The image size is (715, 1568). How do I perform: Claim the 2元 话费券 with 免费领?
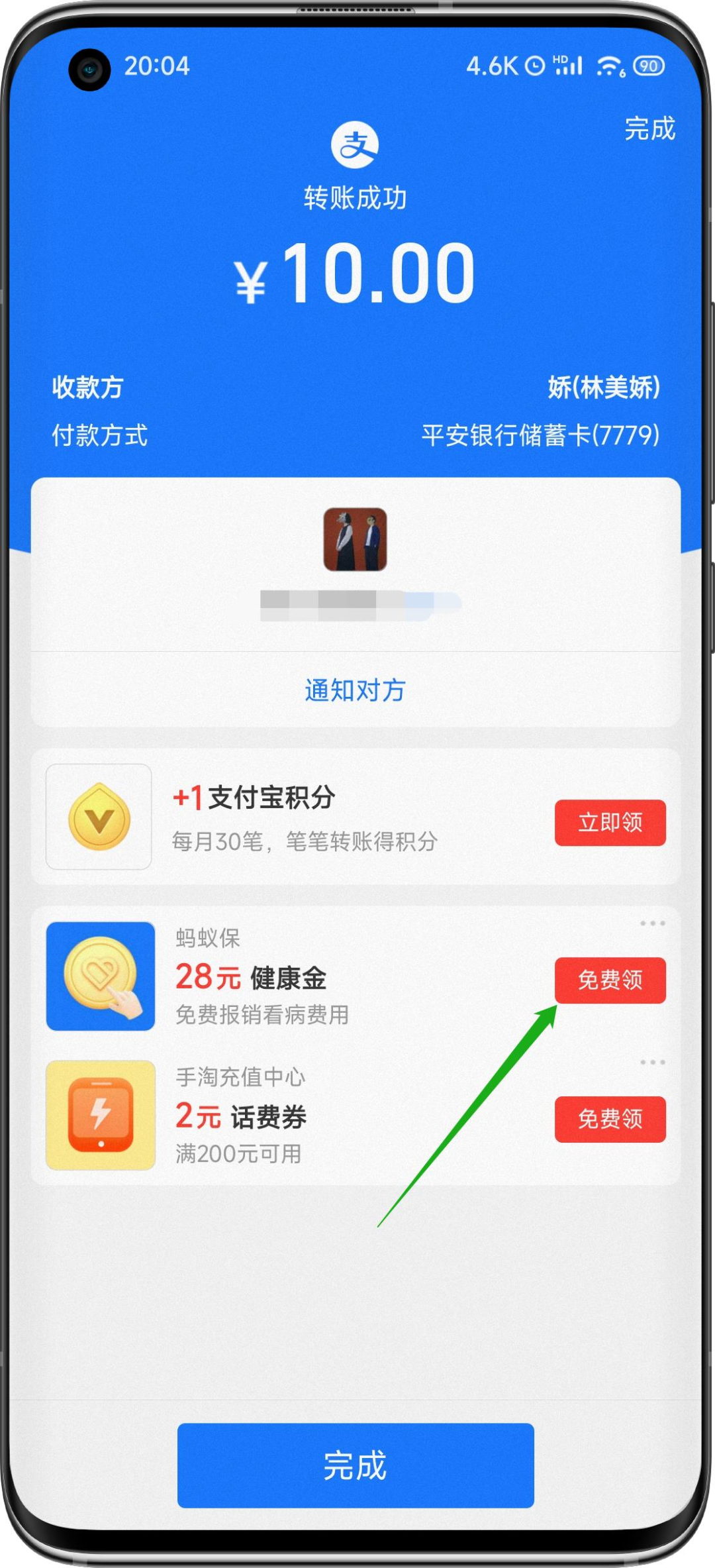(610, 1119)
